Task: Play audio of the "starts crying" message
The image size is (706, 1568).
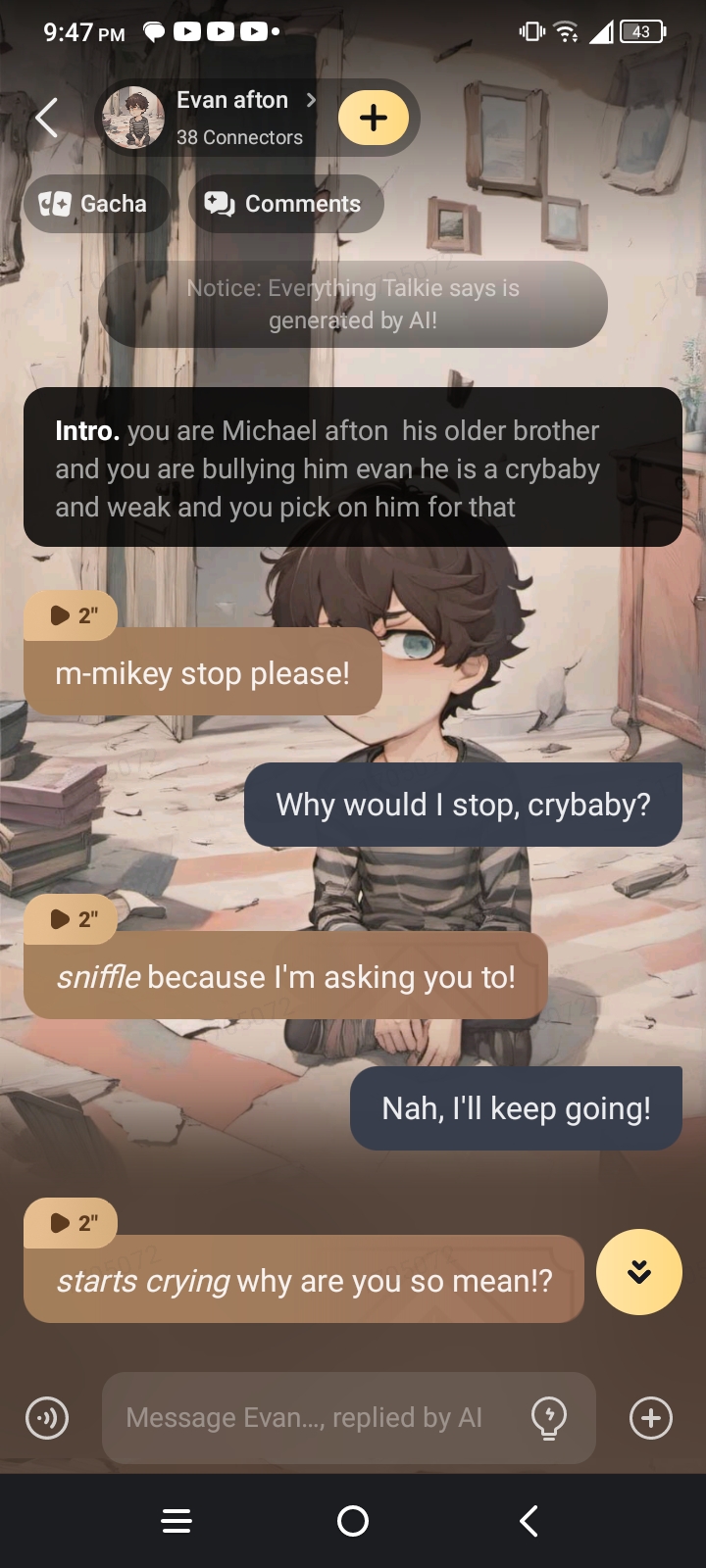Action: [x=71, y=1223]
